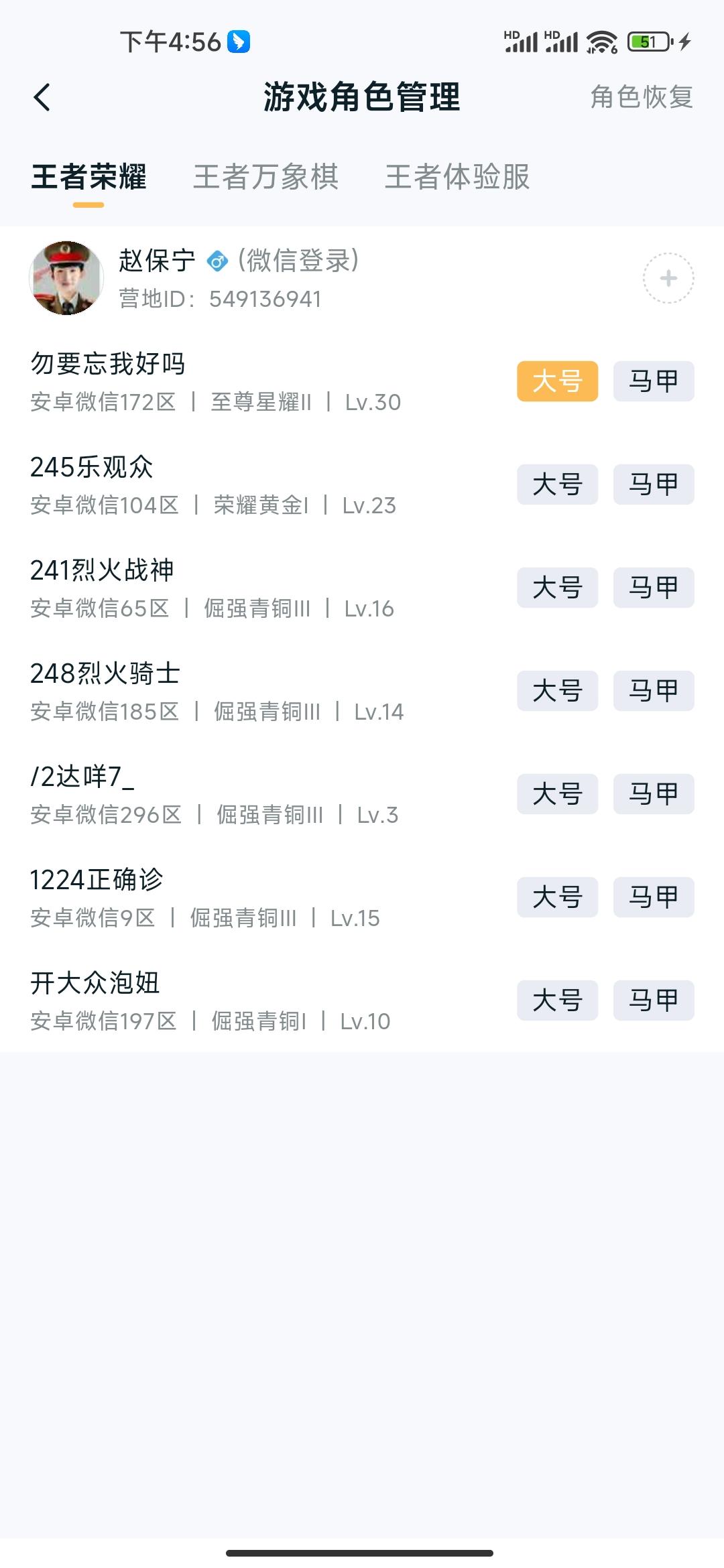
Task: Mark /2达咩7_ as 大号
Action: [557, 794]
